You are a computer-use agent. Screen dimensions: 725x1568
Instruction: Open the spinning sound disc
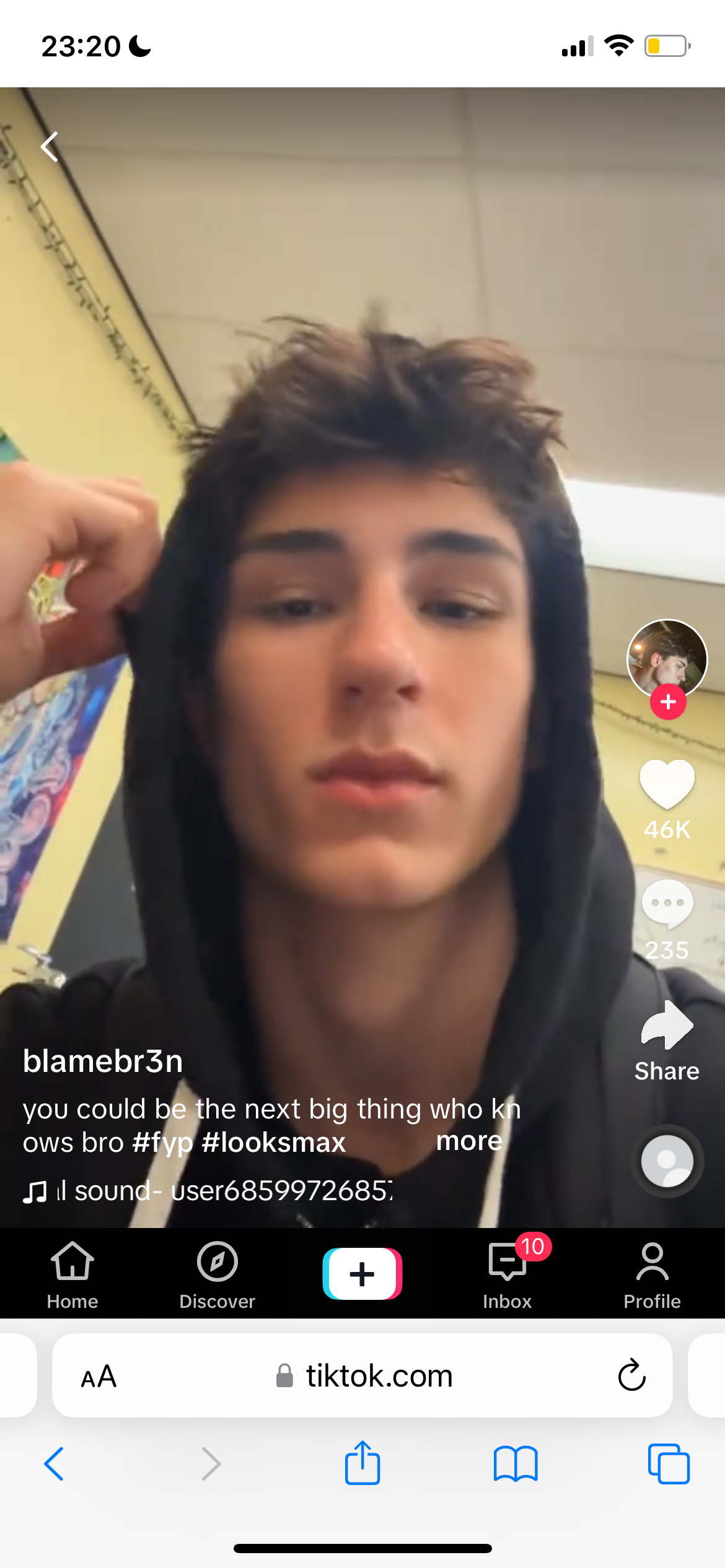[667, 1161]
